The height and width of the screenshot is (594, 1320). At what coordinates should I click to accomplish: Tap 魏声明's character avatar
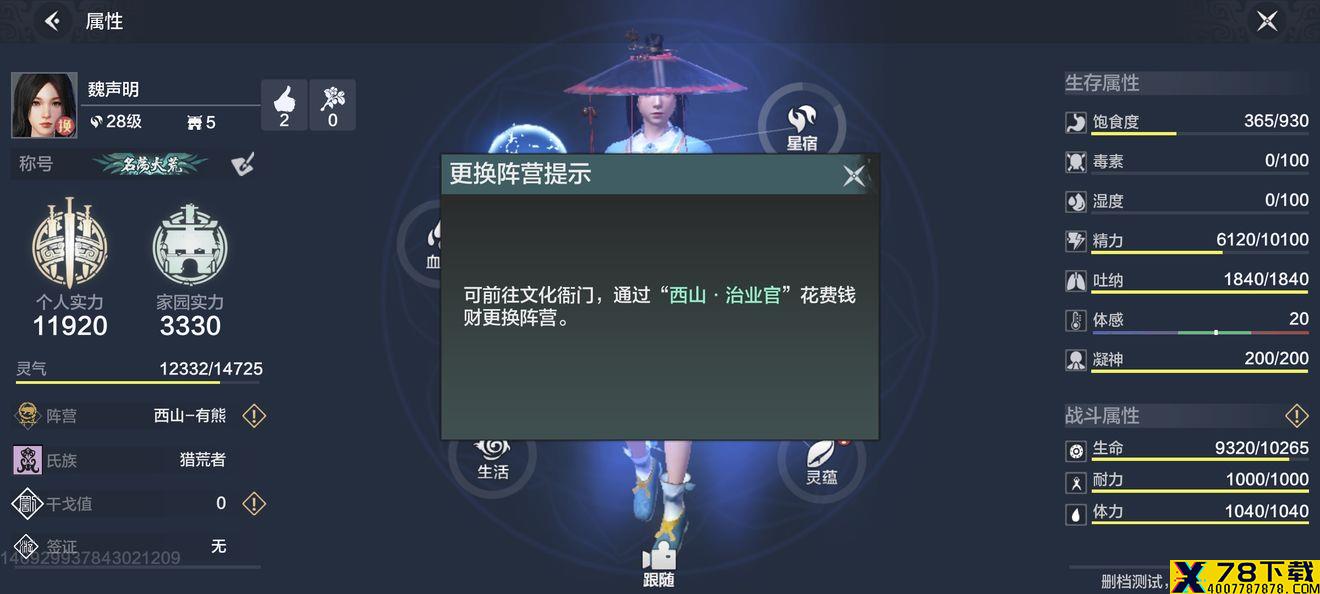pyautogui.click(x=44, y=105)
